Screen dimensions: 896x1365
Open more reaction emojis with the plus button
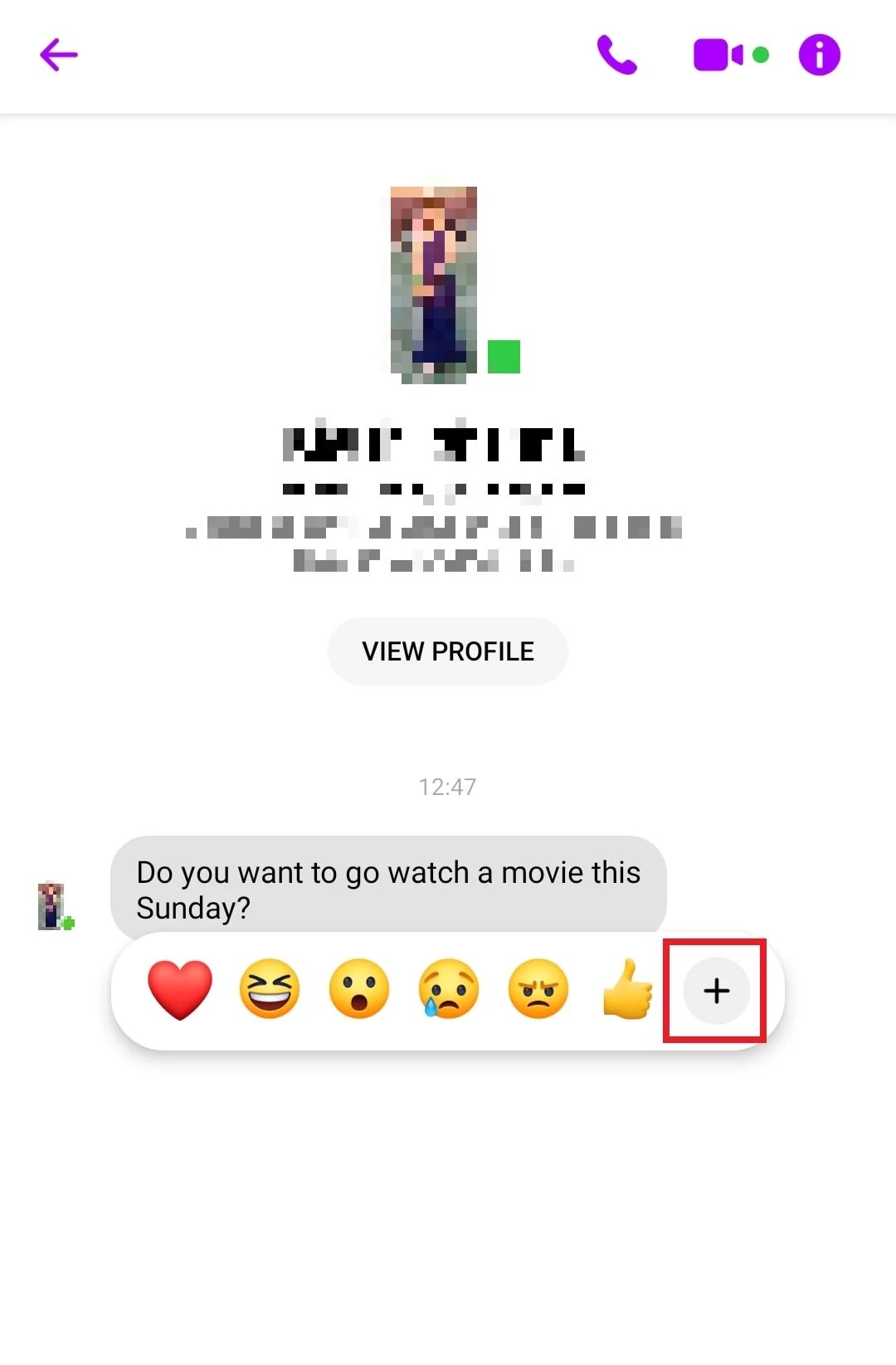tap(716, 989)
